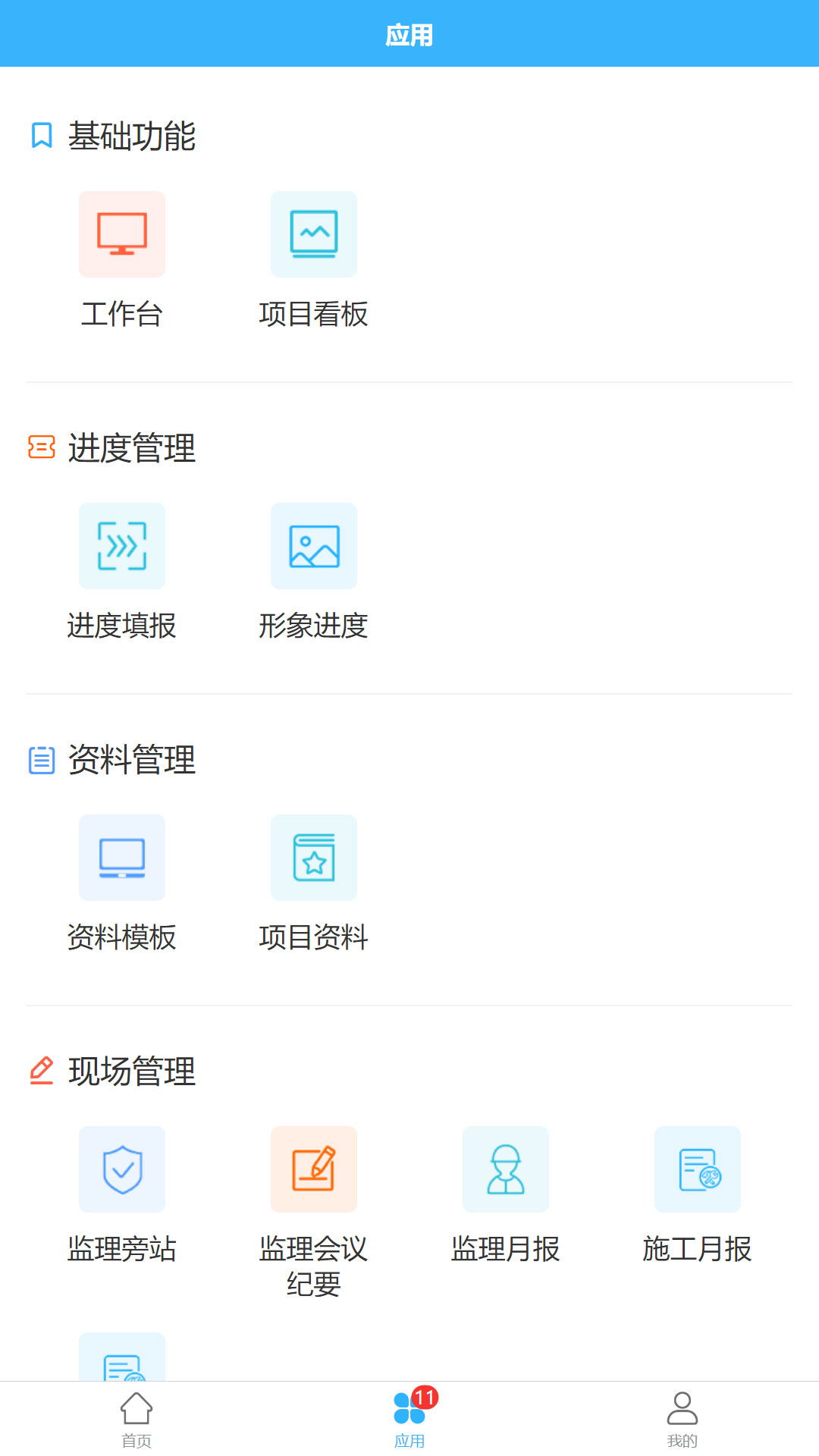The height and width of the screenshot is (1456, 819).
Task: Click the 现场管理 section heading
Action: click(130, 1073)
